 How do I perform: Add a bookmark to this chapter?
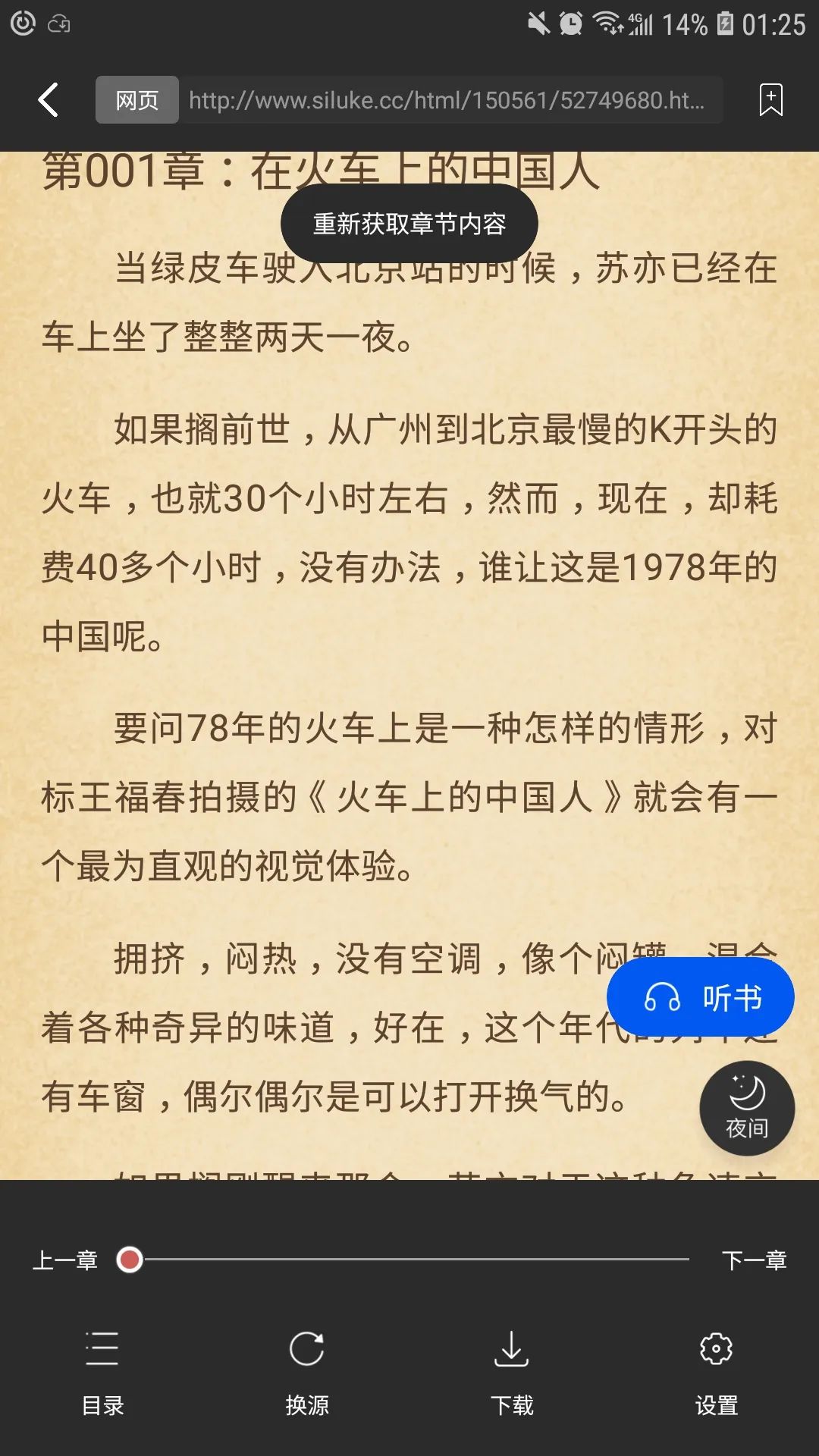[770, 99]
